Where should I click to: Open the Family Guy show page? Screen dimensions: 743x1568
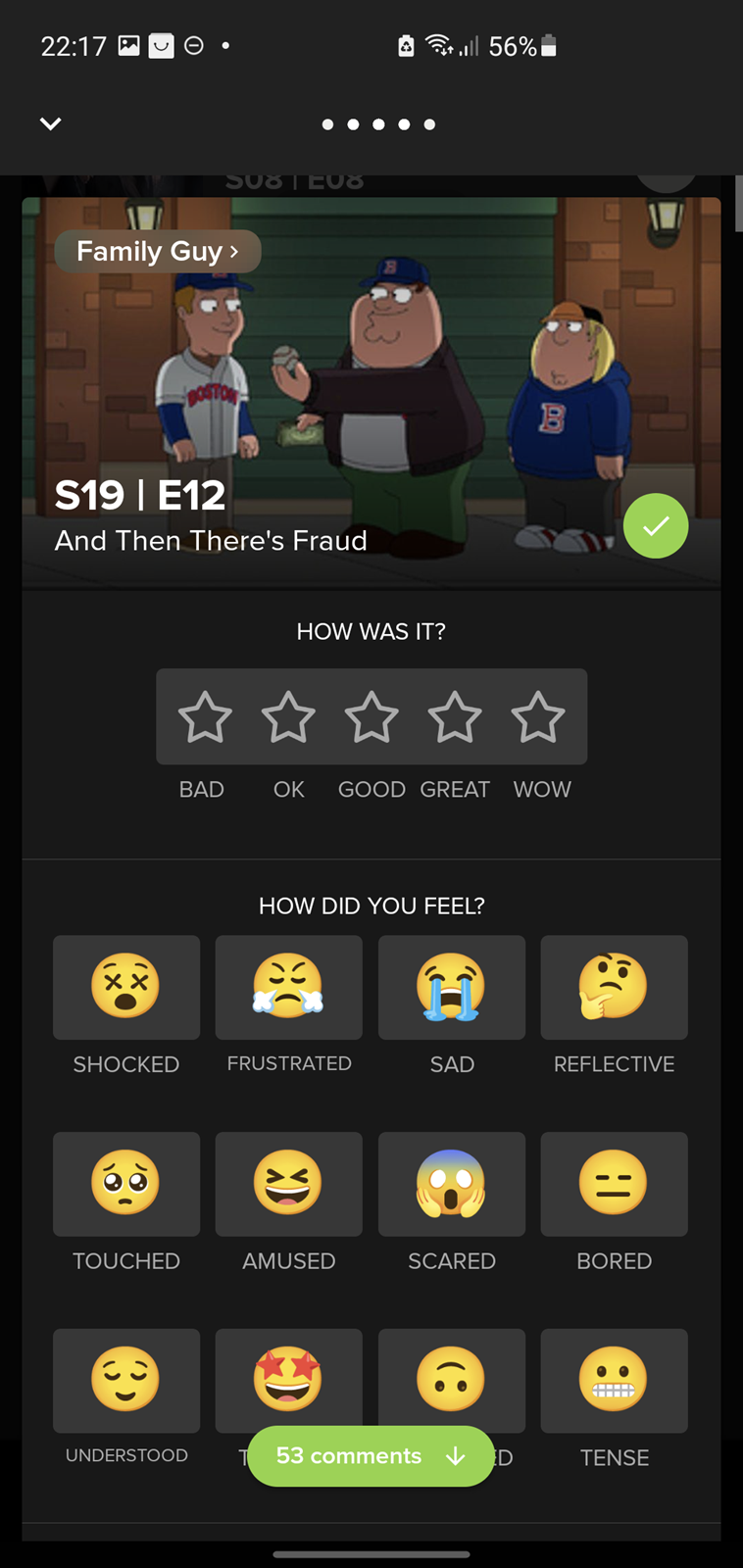click(158, 252)
